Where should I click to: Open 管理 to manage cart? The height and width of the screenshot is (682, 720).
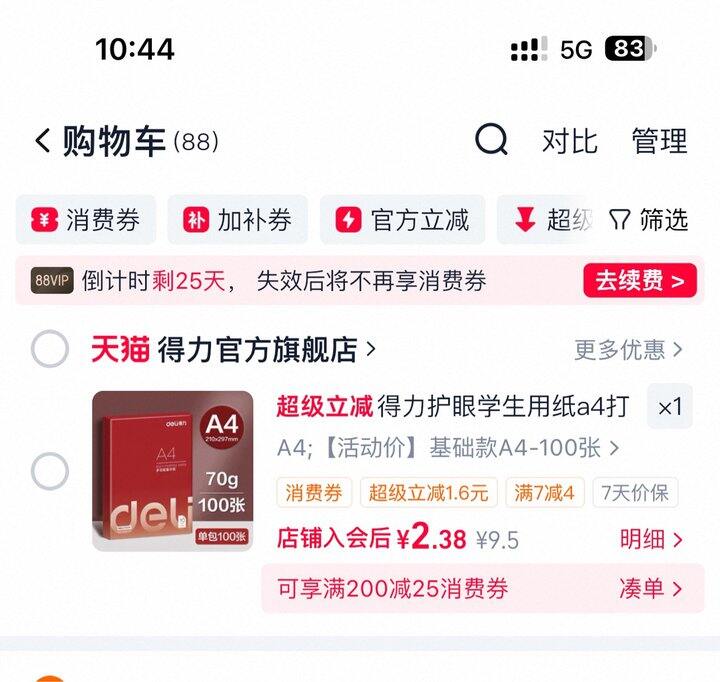(659, 141)
